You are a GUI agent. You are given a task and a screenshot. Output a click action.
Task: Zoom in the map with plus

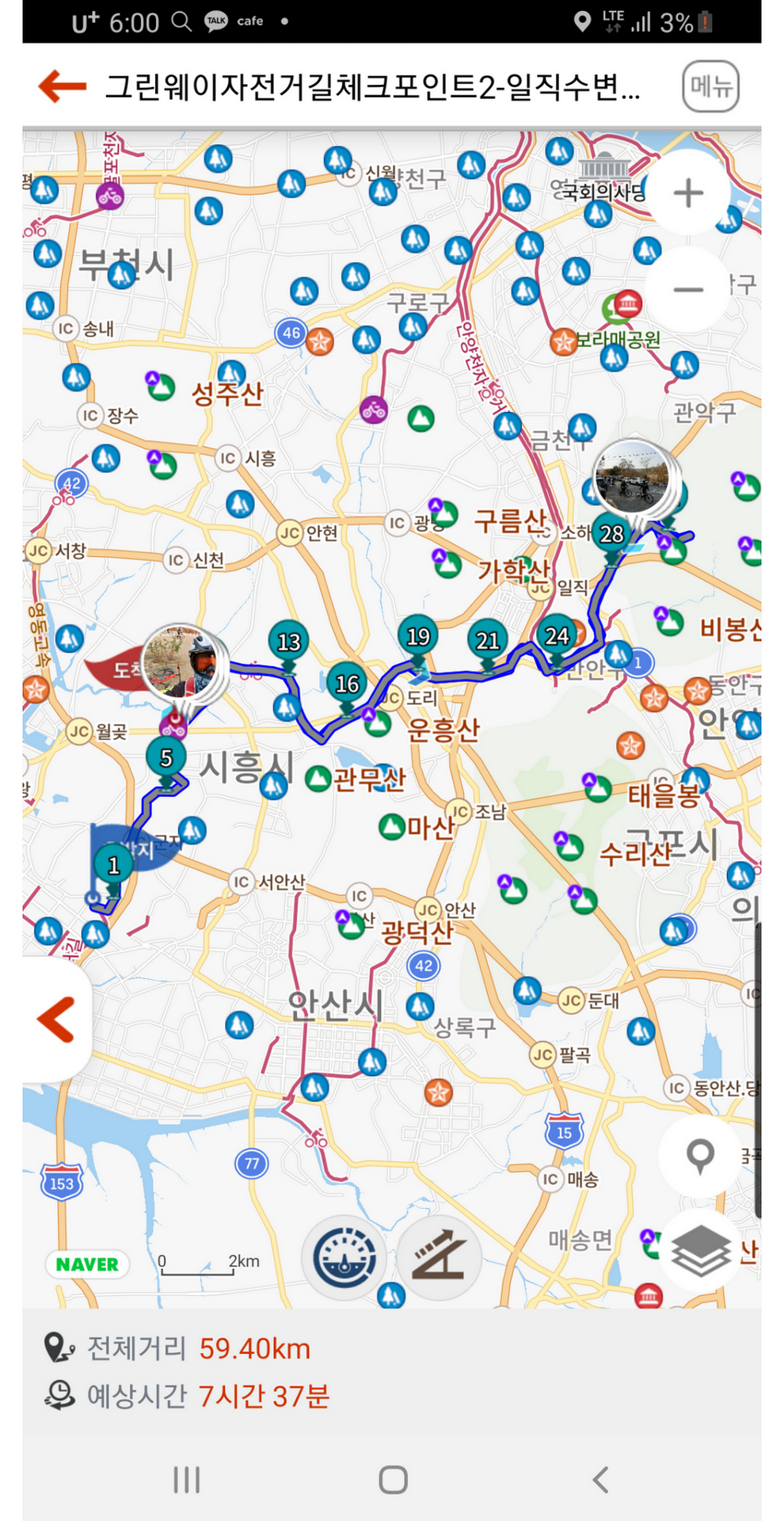coord(688,193)
